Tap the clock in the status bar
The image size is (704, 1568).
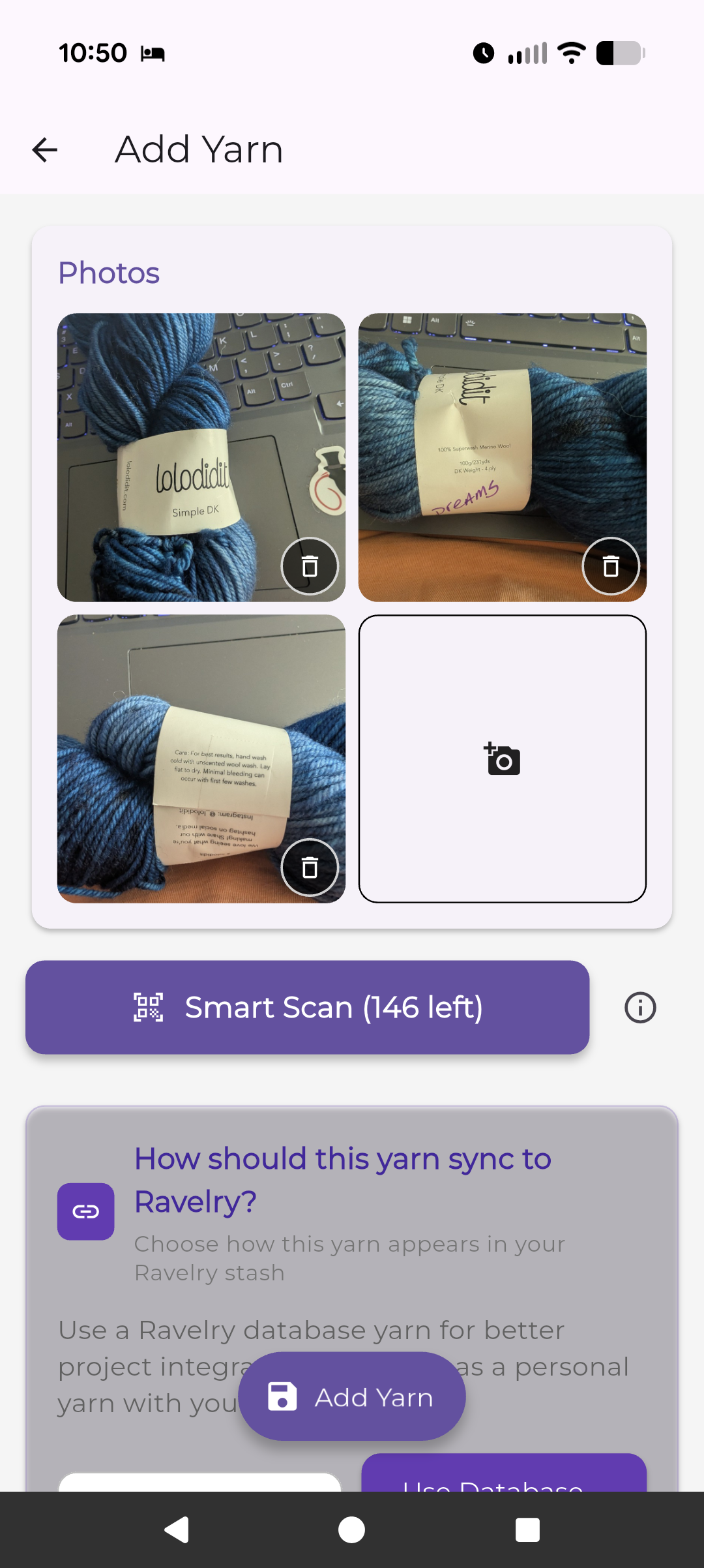[91, 52]
